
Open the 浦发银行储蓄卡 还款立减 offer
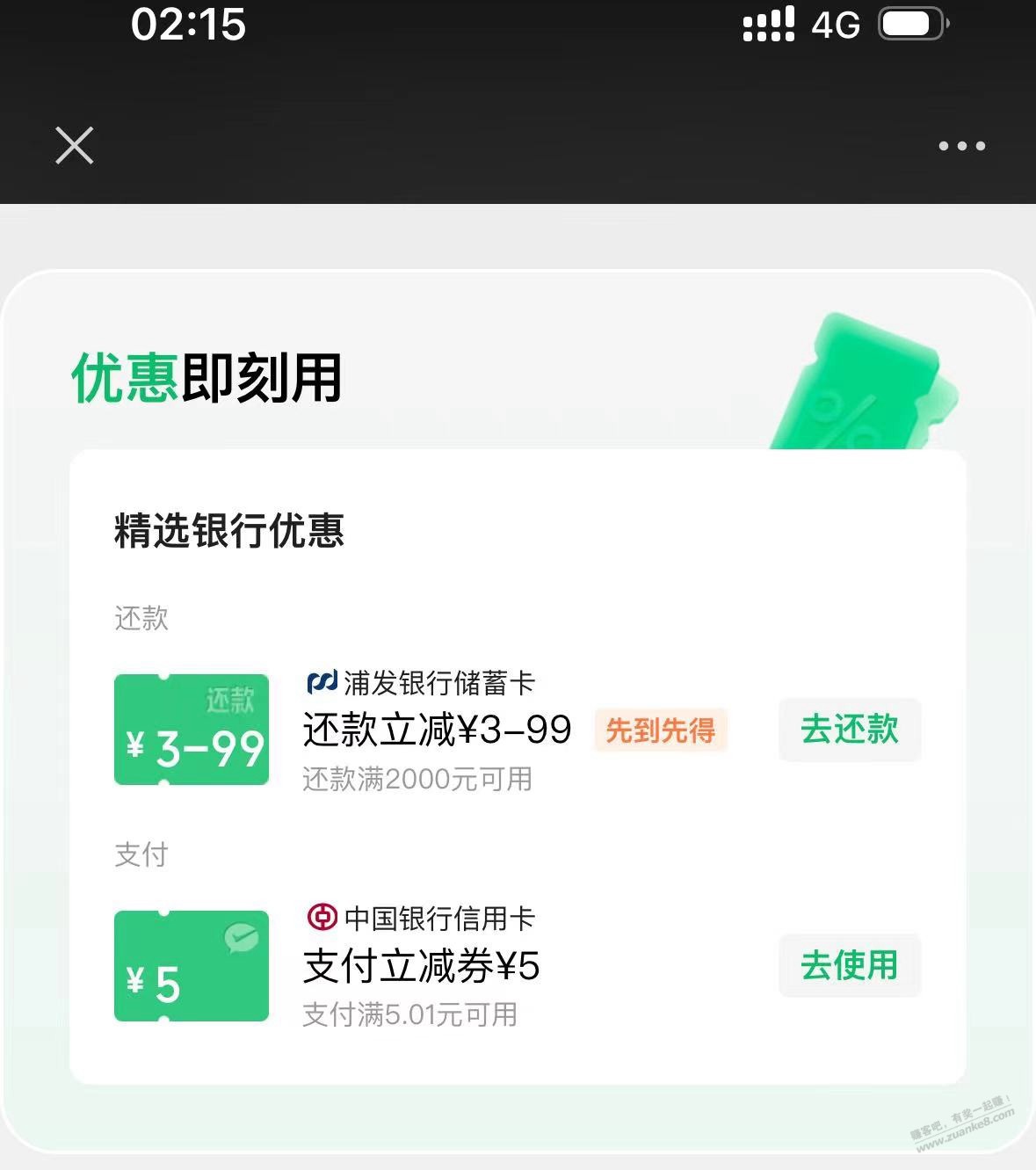[x=437, y=730]
